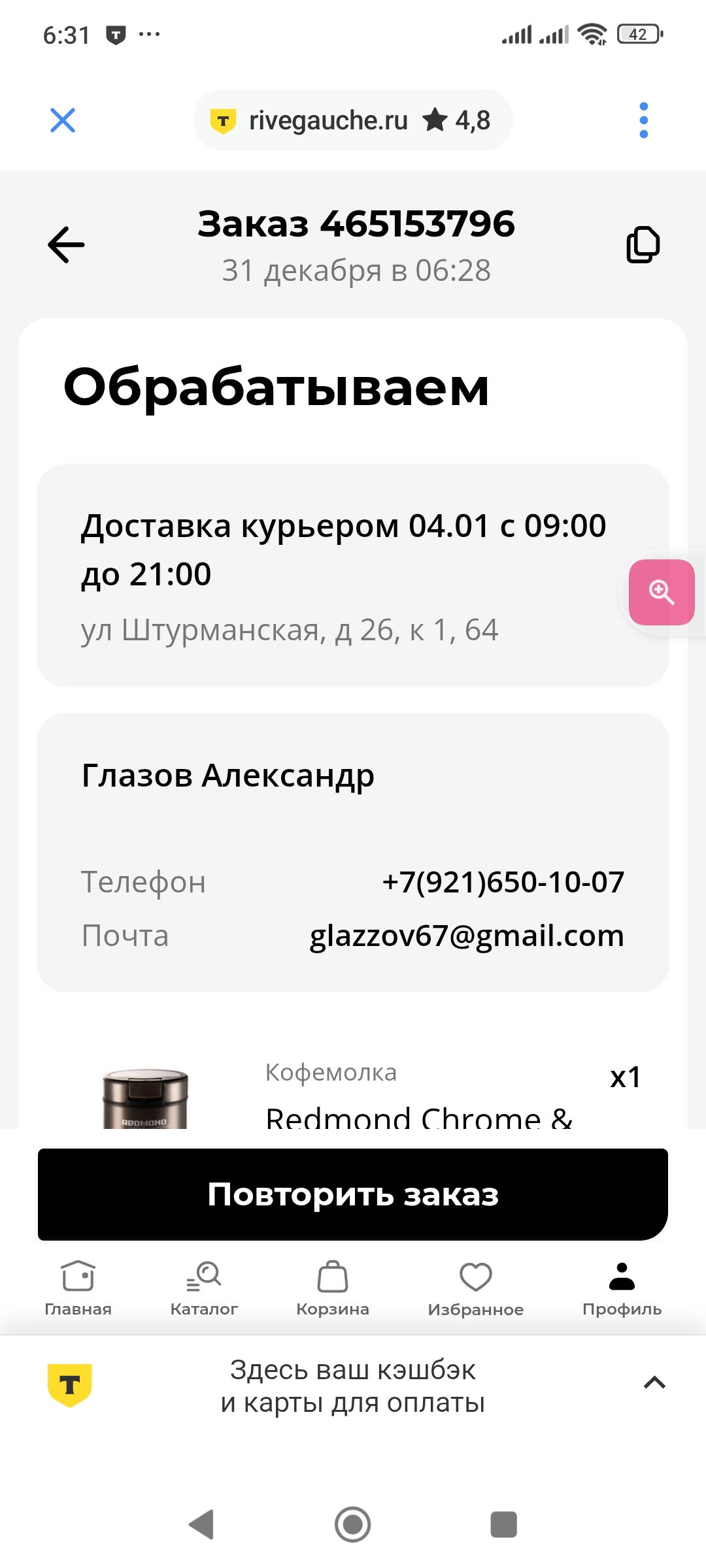
Task: Open the three-dot overflow menu
Action: (x=643, y=120)
